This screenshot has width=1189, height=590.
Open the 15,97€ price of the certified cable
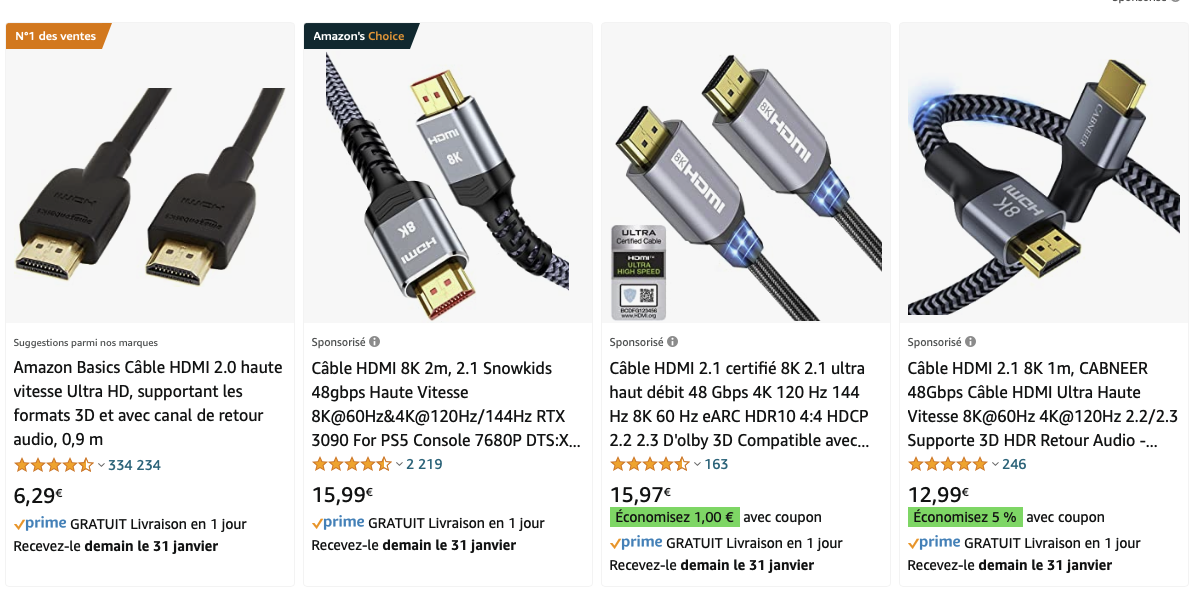(x=640, y=494)
